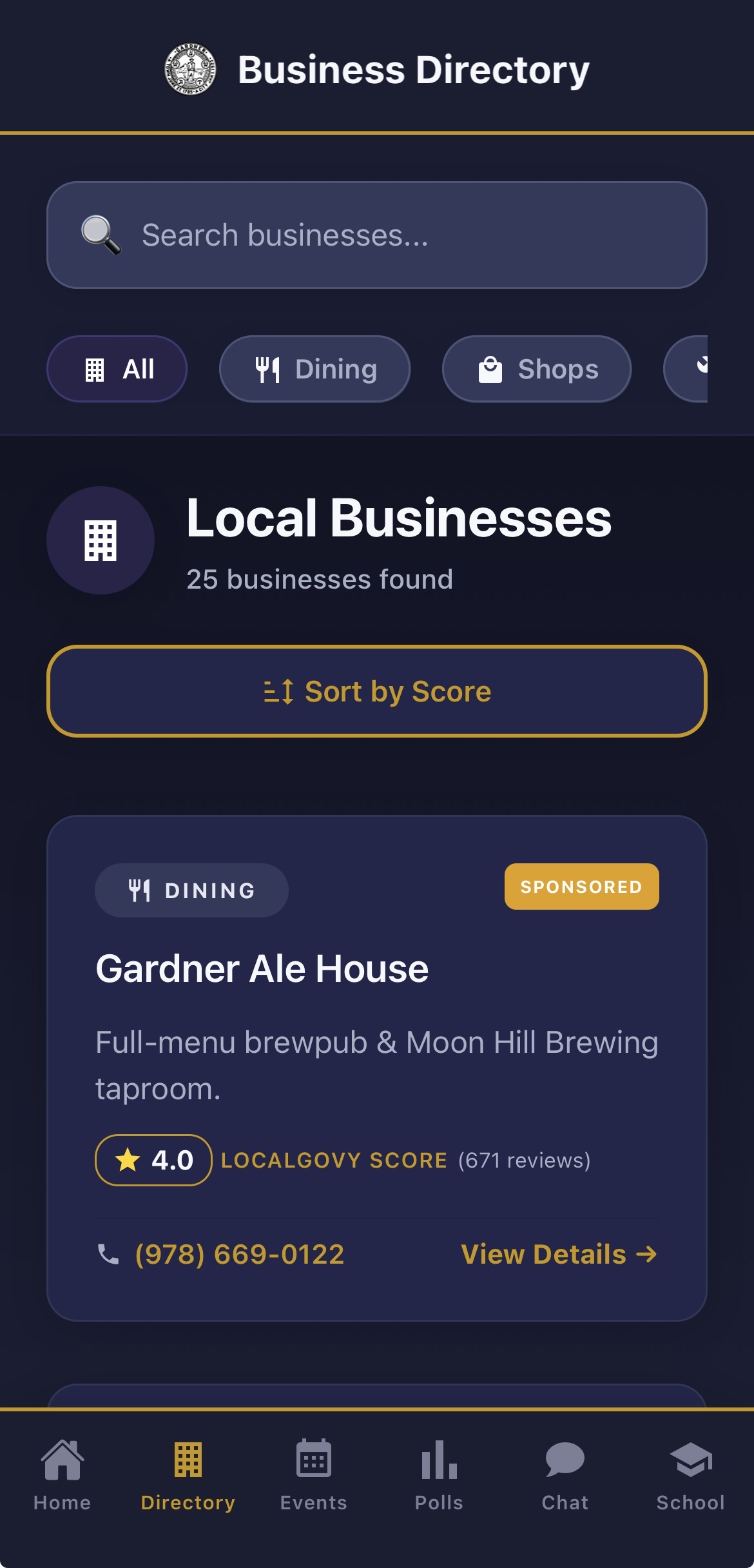Screen dimensions: 754x1568
Task: Open the Chat bubble icon
Action: [x=565, y=1460]
